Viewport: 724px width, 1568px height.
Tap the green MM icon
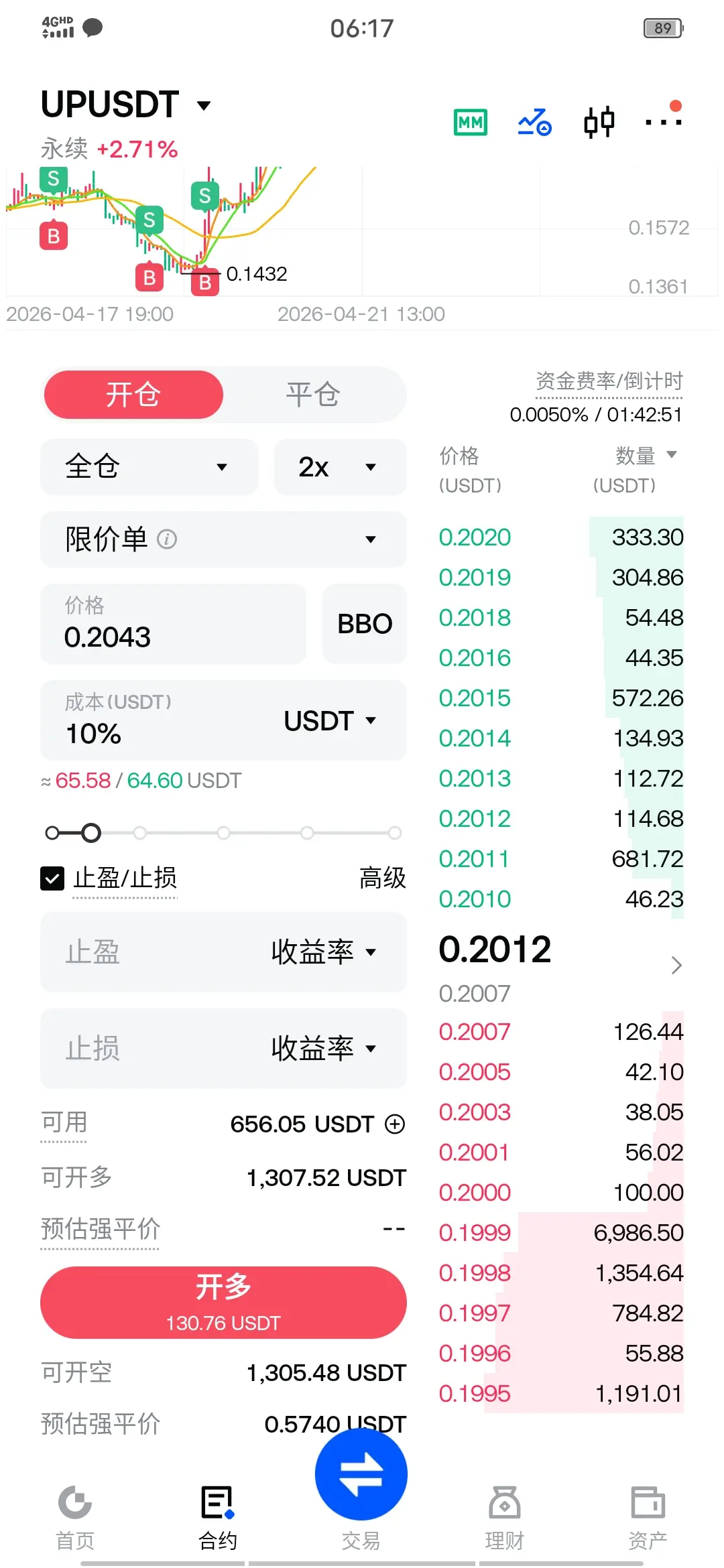[x=471, y=122]
